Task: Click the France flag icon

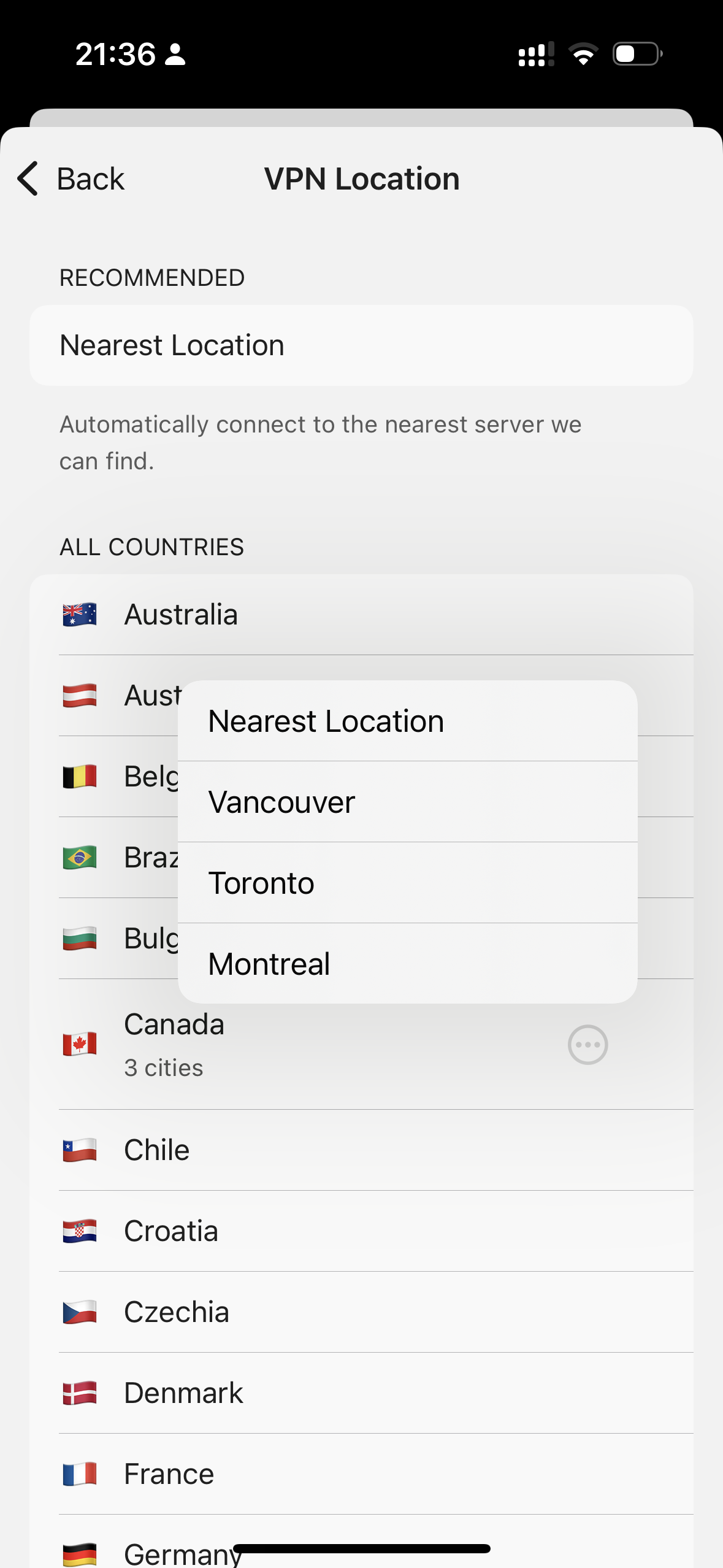Action: tap(80, 1474)
